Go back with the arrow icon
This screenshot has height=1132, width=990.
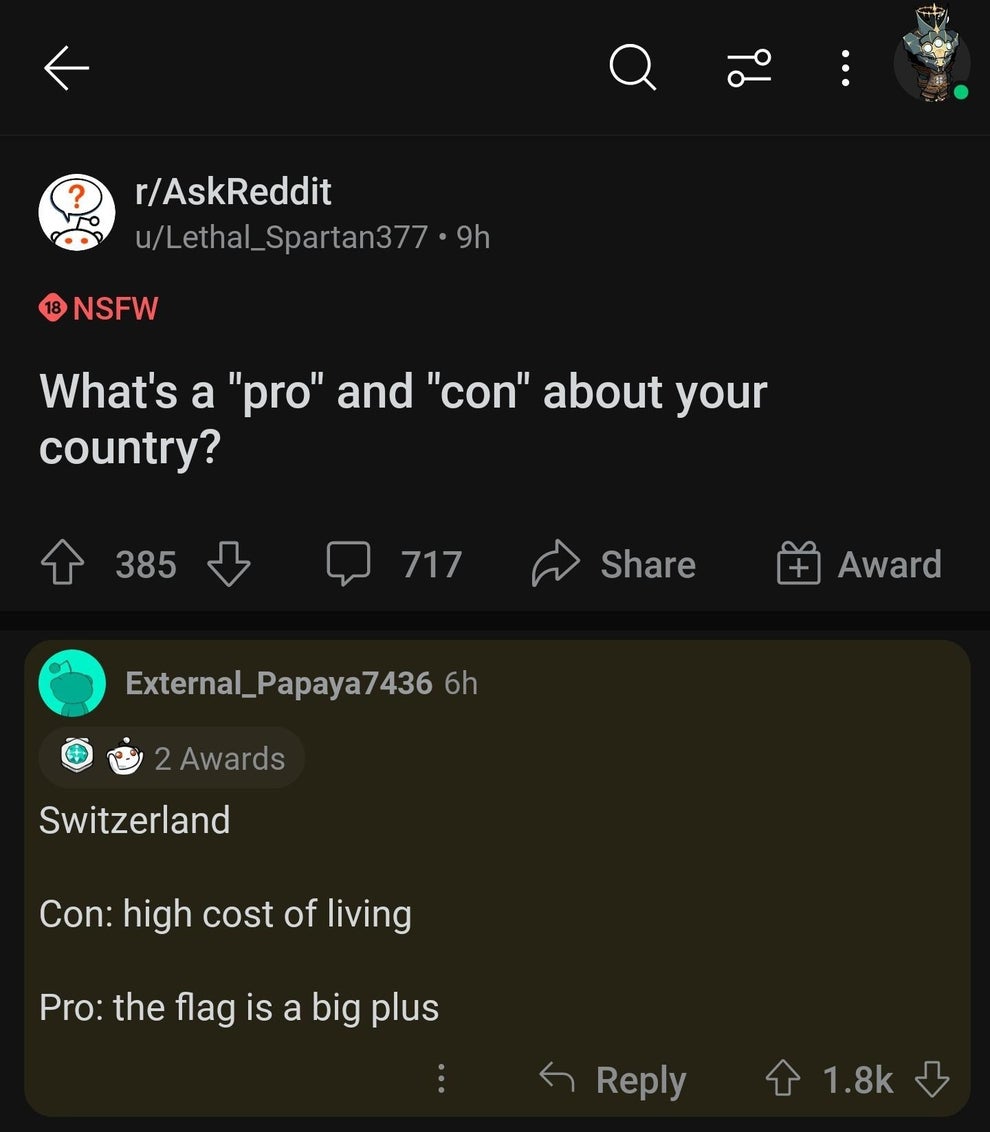[x=66, y=68]
